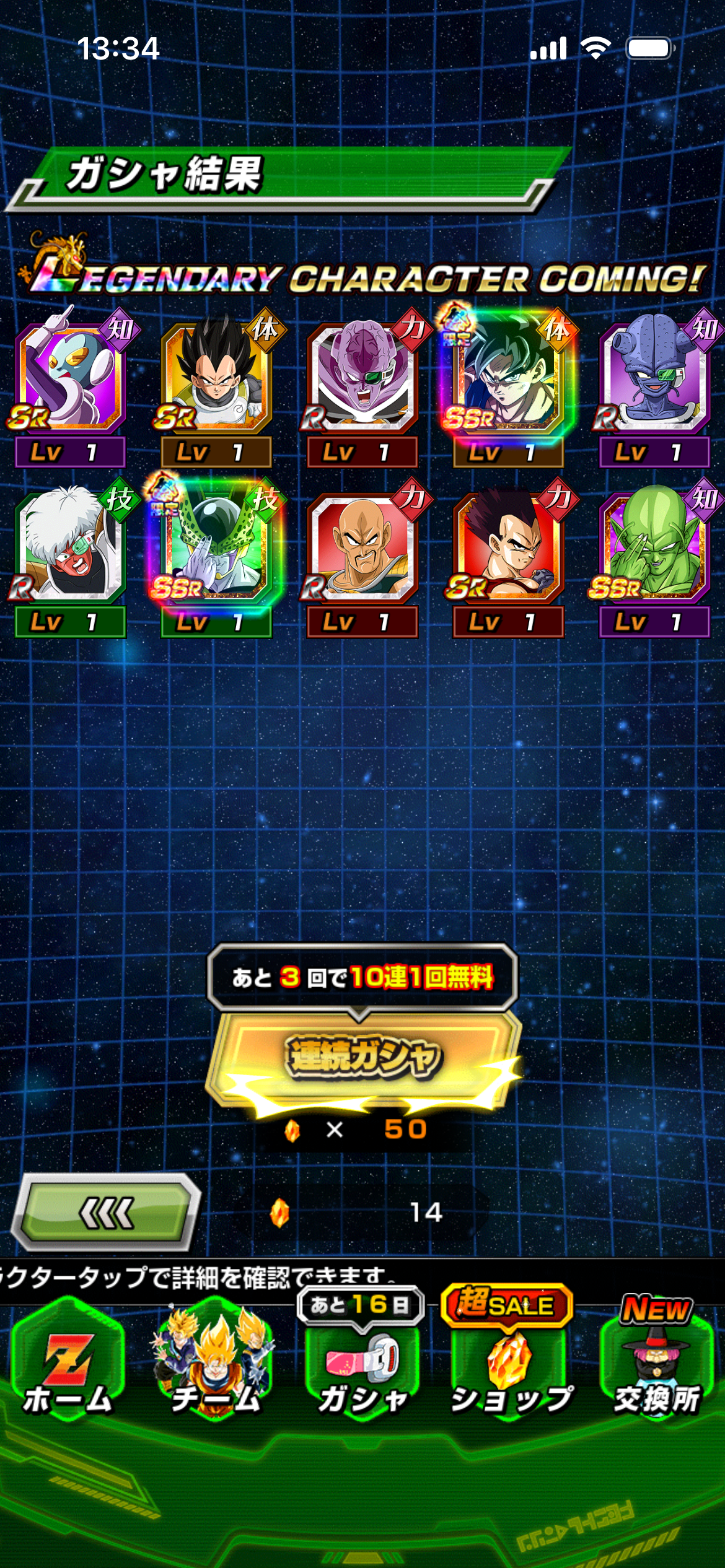Open the SSR Piccolo character card
The width and height of the screenshot is (725, 1568).
click(x=654, y=557)
